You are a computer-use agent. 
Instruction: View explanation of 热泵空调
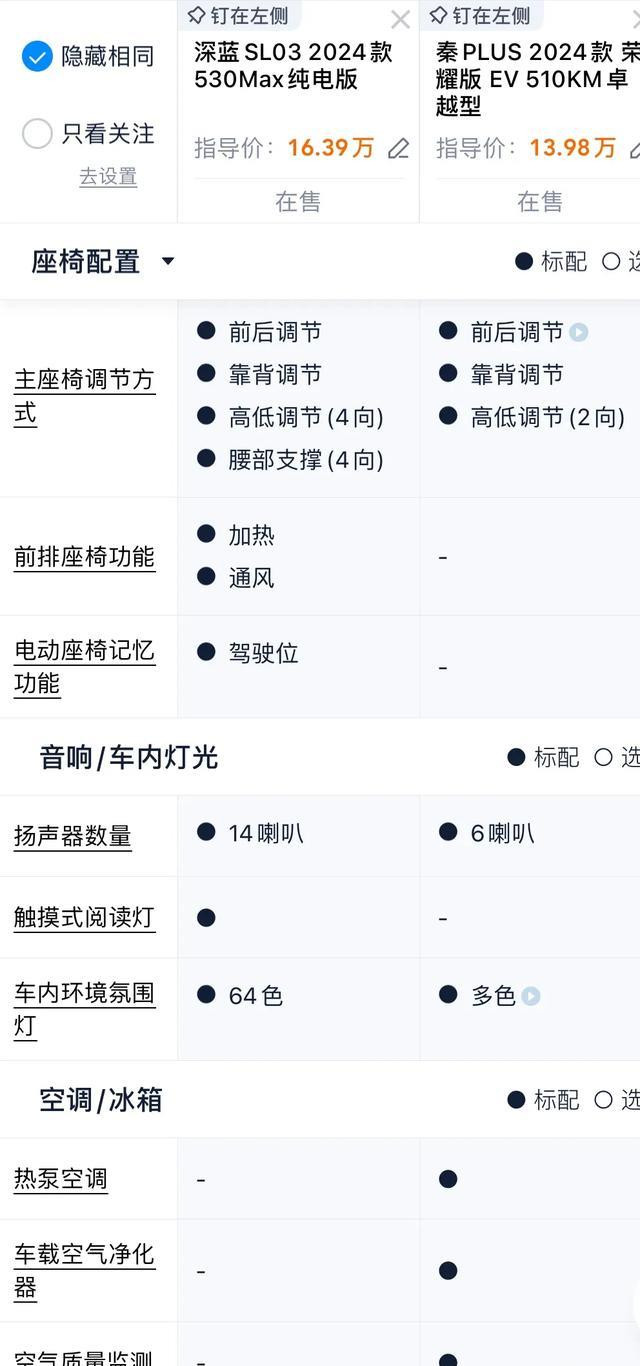pos(60,1179)
